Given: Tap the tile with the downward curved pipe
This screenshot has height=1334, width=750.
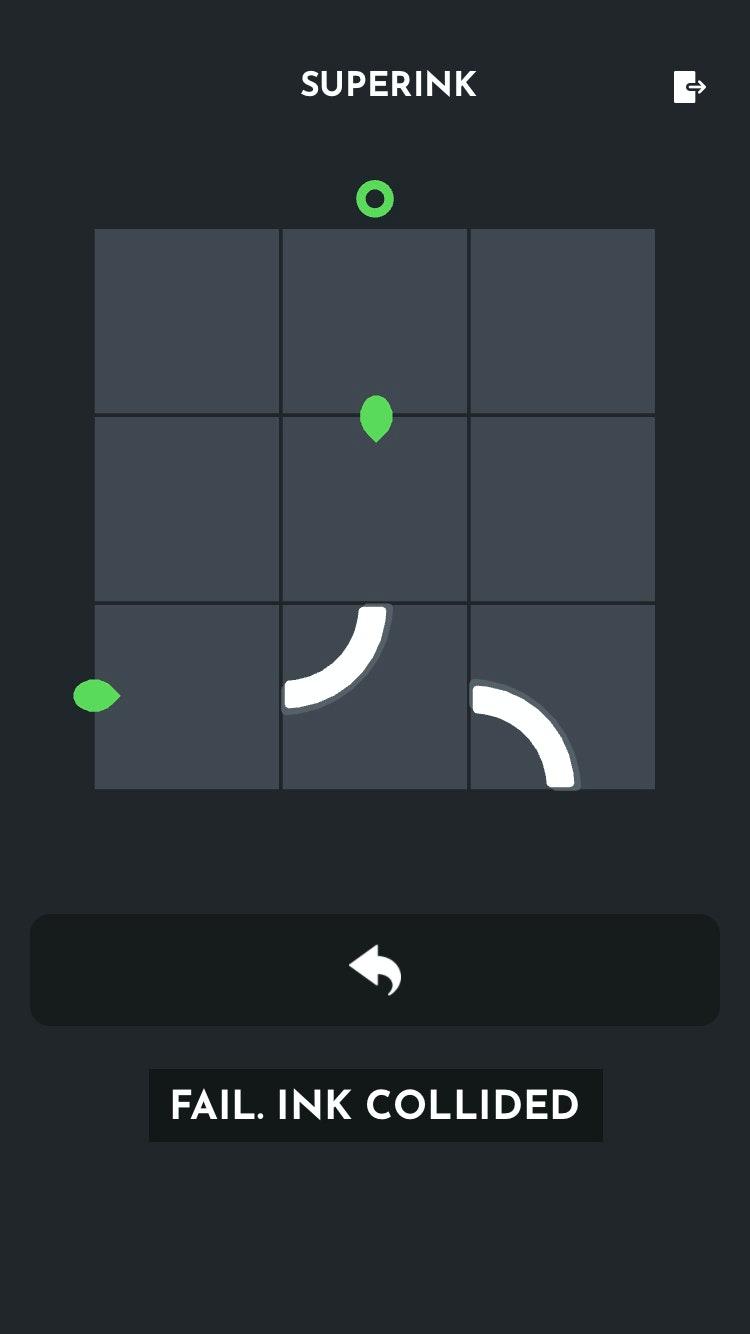Looking at the screenshot, I should click(562, 696).
